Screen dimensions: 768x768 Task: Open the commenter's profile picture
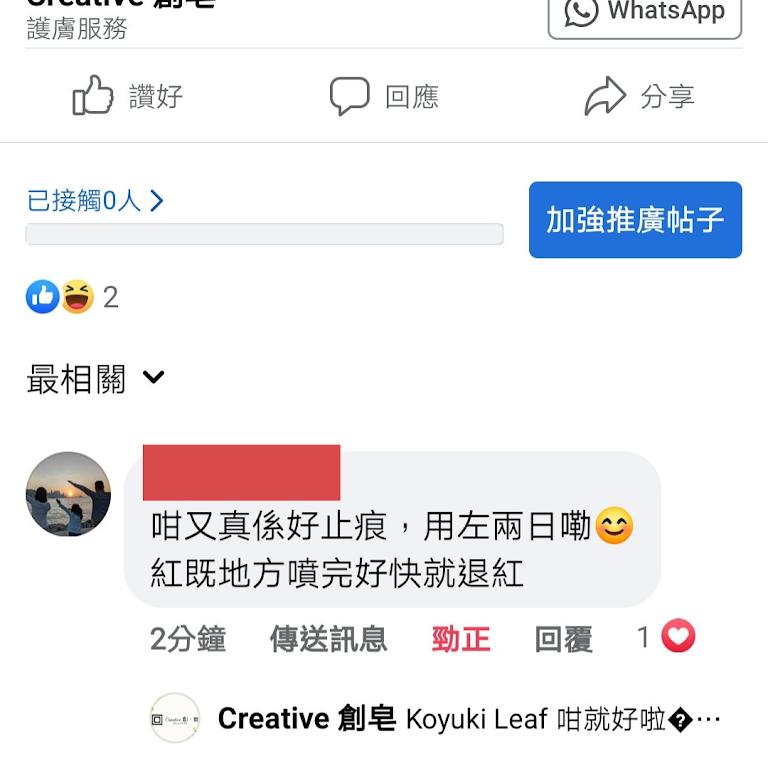click(68, 494)
